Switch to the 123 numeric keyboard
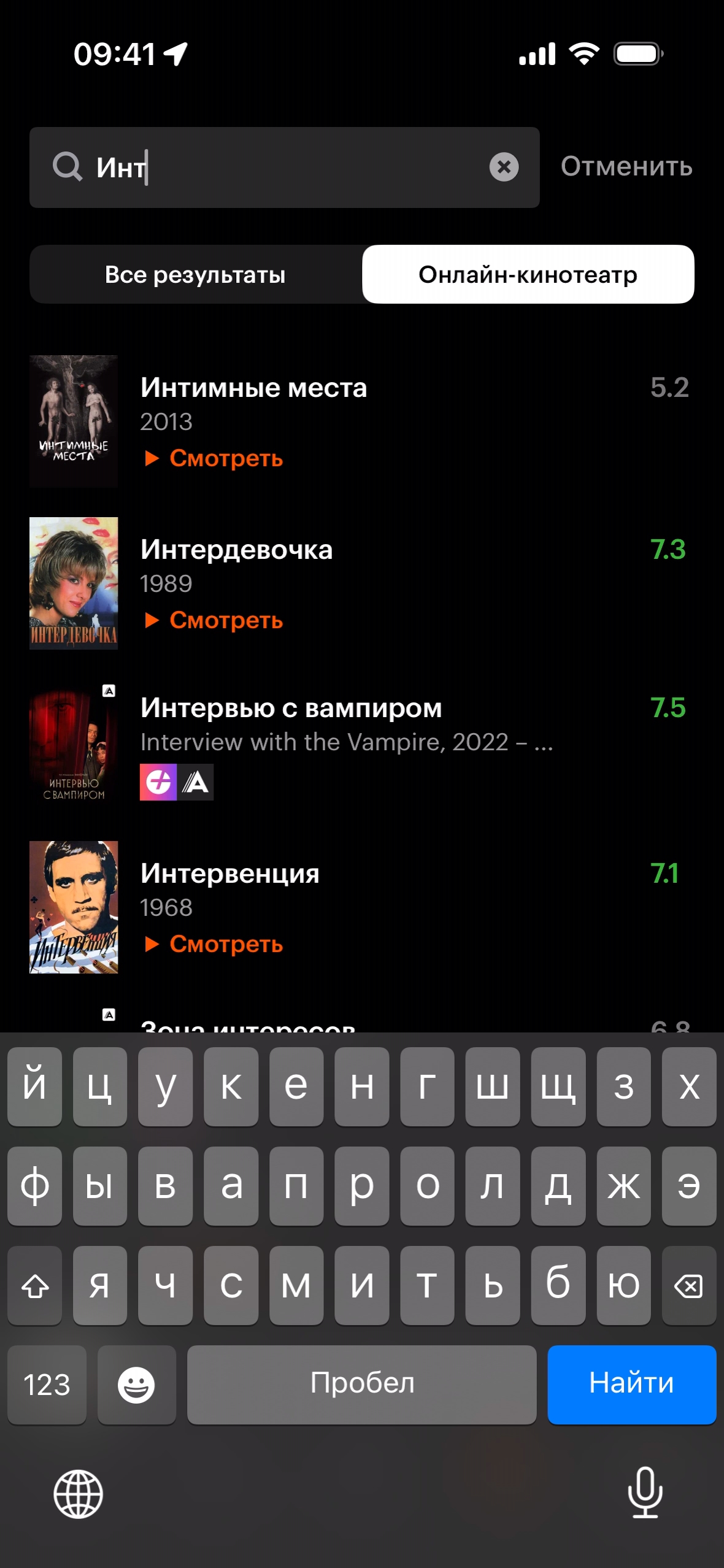The image size is (724, 1568). click(47, 1384)
